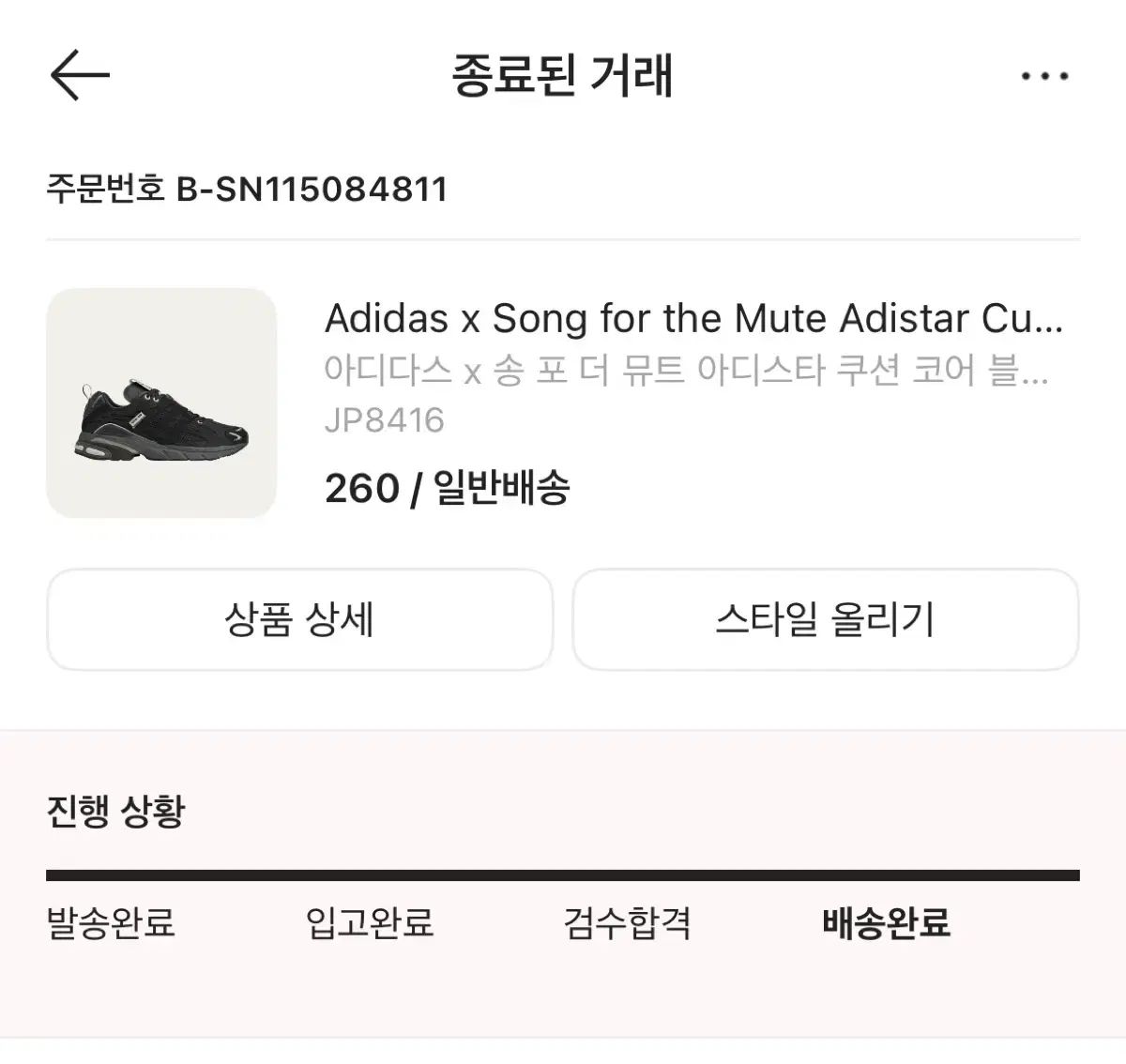The image size is (1126, 1064).
Task: Go back from the 종료된 거래 page
Action: 80,76
